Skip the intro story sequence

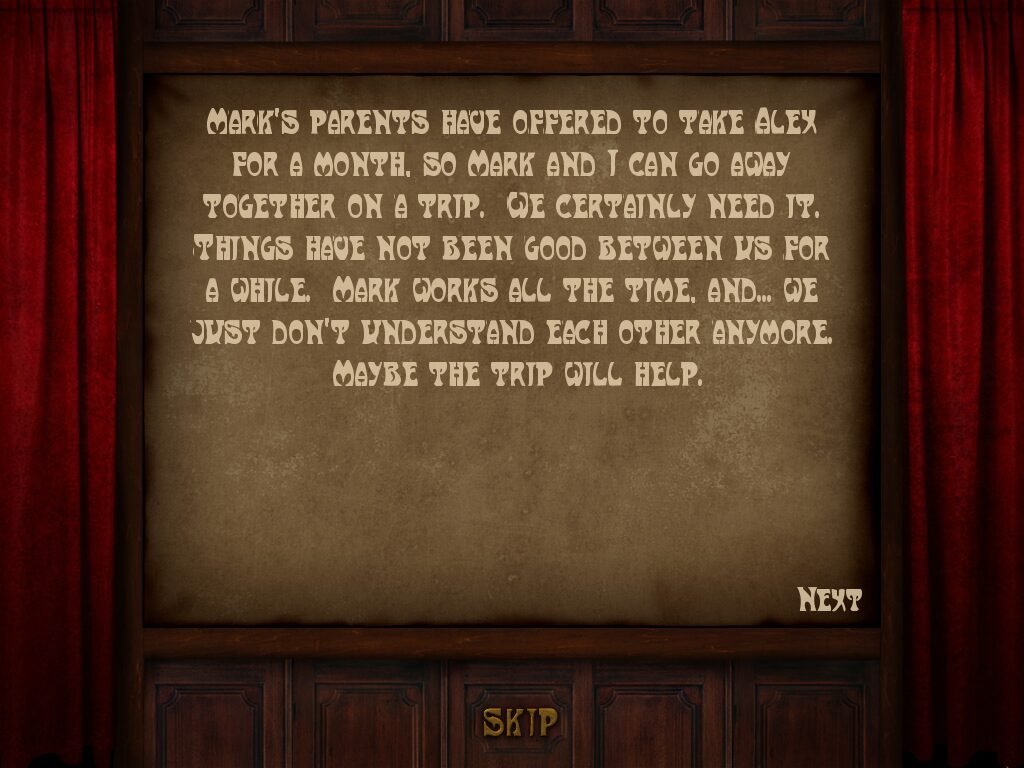[x=519, y=721]
